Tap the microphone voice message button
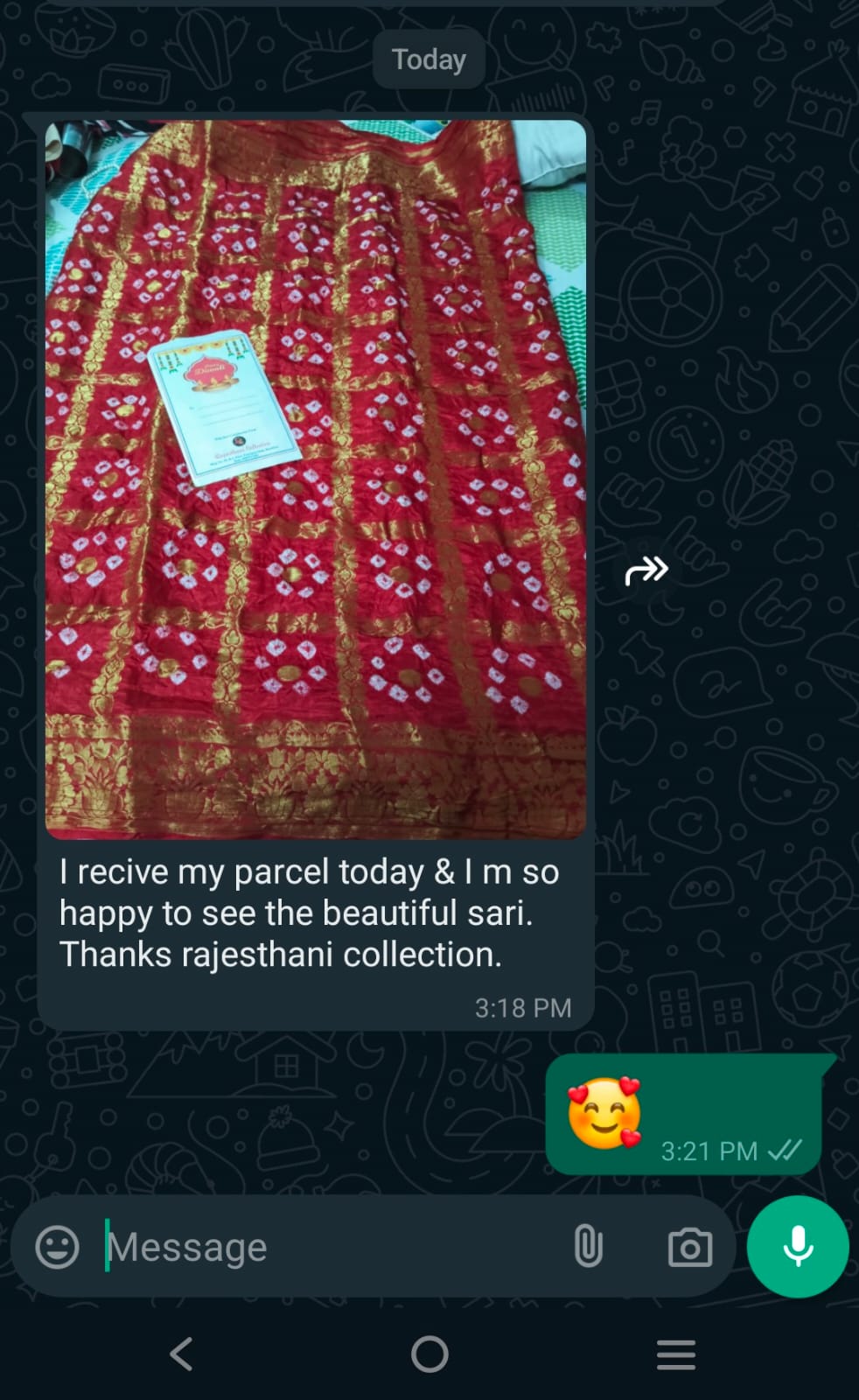 click(x=797, y=1246)
